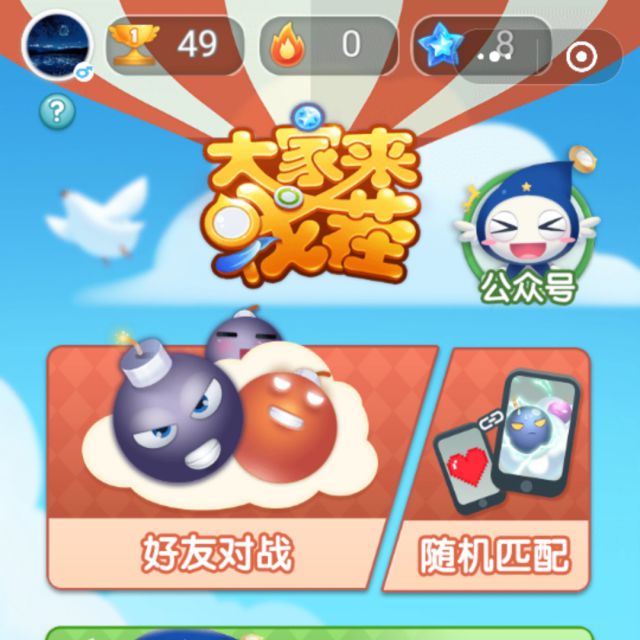Close the mini program with circle button
This screenshot has height=640, width=640.
(581, 57)
